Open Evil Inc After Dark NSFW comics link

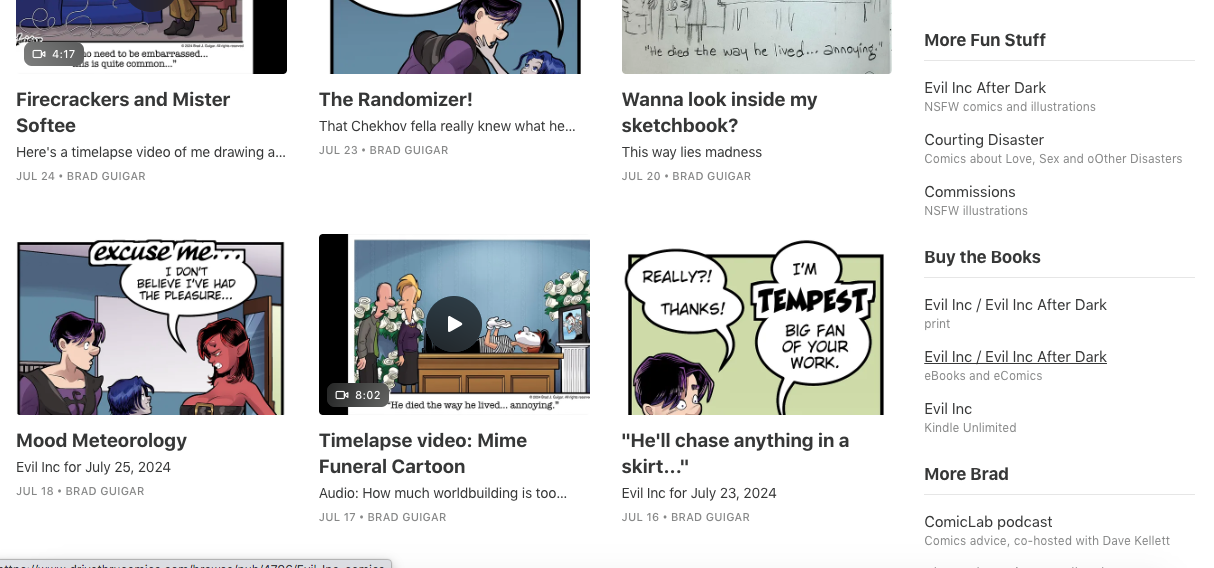point(985,88)
